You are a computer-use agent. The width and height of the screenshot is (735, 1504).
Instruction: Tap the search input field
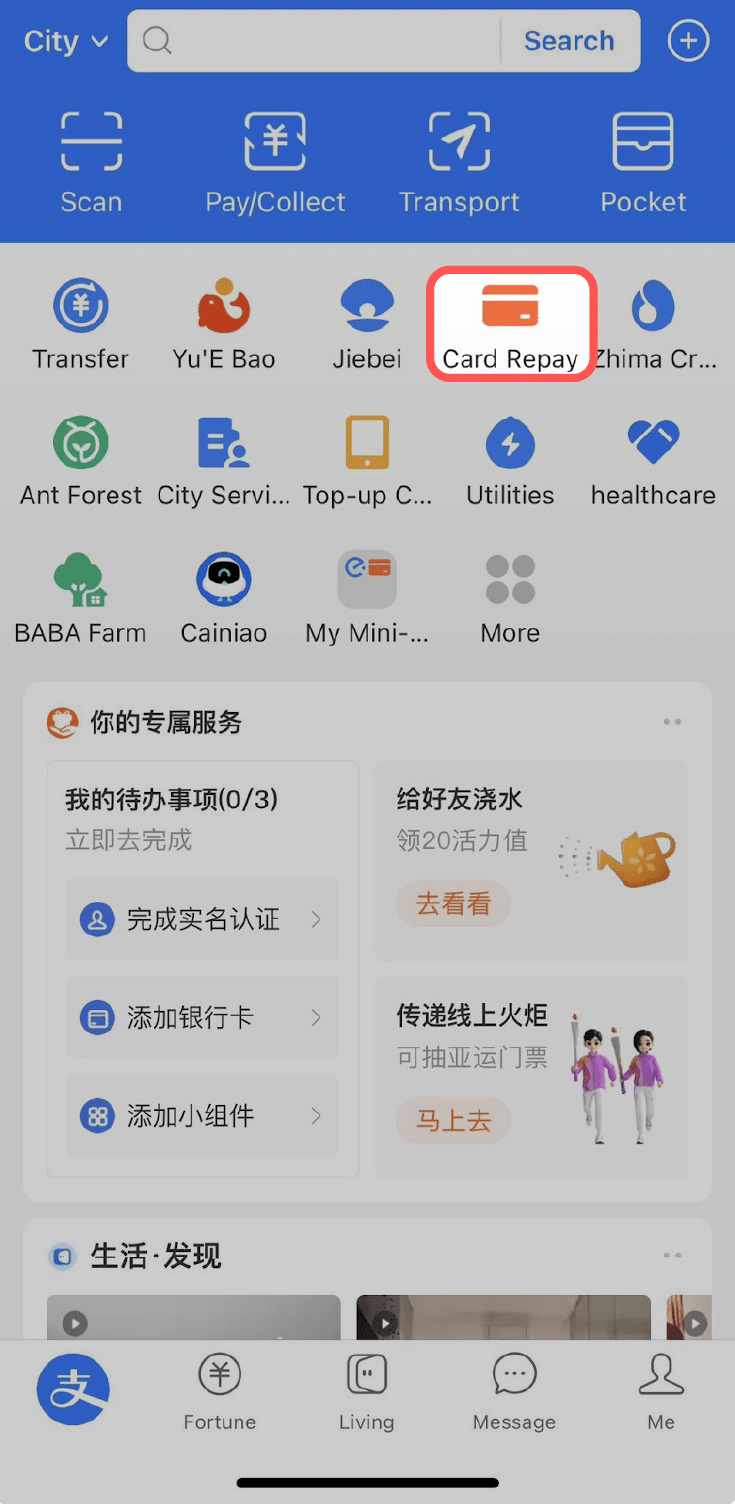(318, 41)
